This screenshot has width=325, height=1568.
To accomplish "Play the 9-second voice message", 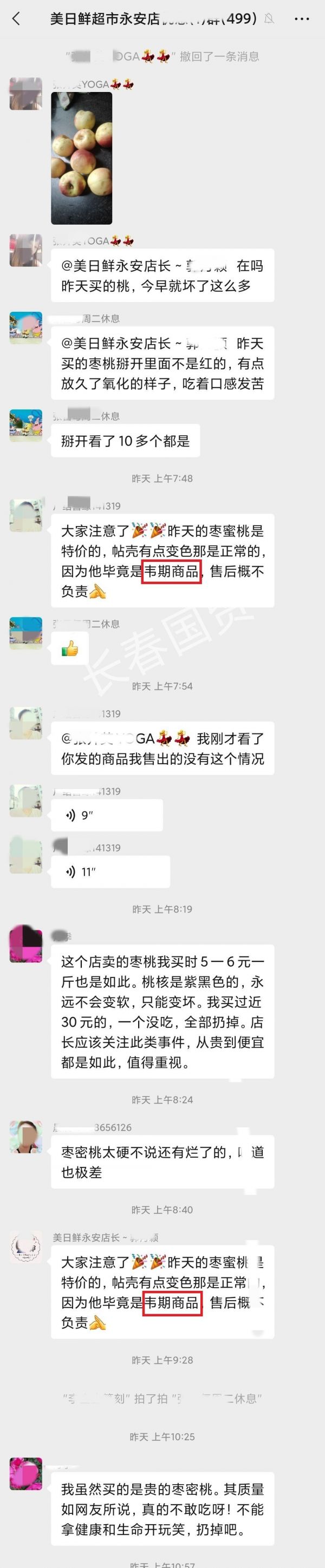I will pyautogui.click(x=107, y=815).
